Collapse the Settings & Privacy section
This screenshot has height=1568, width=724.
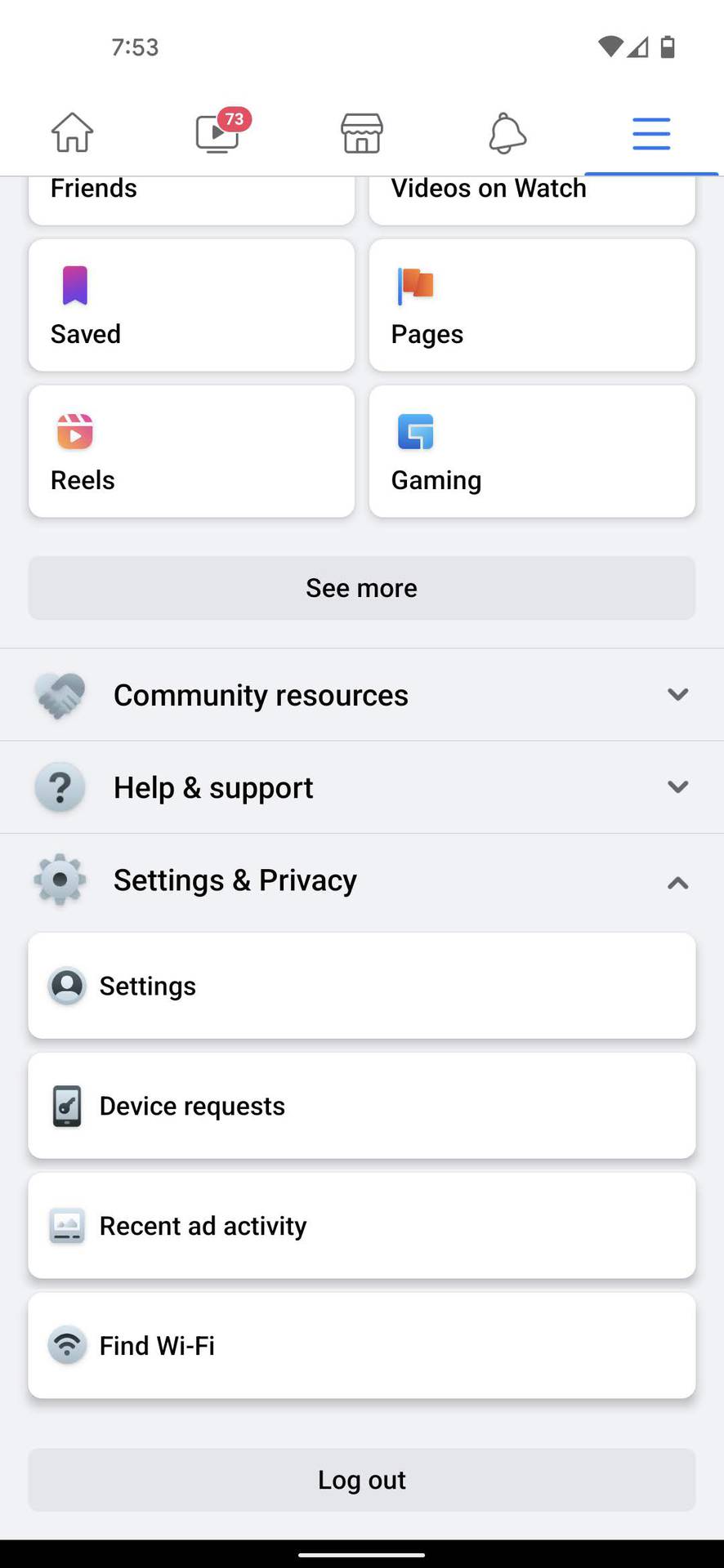362,880
